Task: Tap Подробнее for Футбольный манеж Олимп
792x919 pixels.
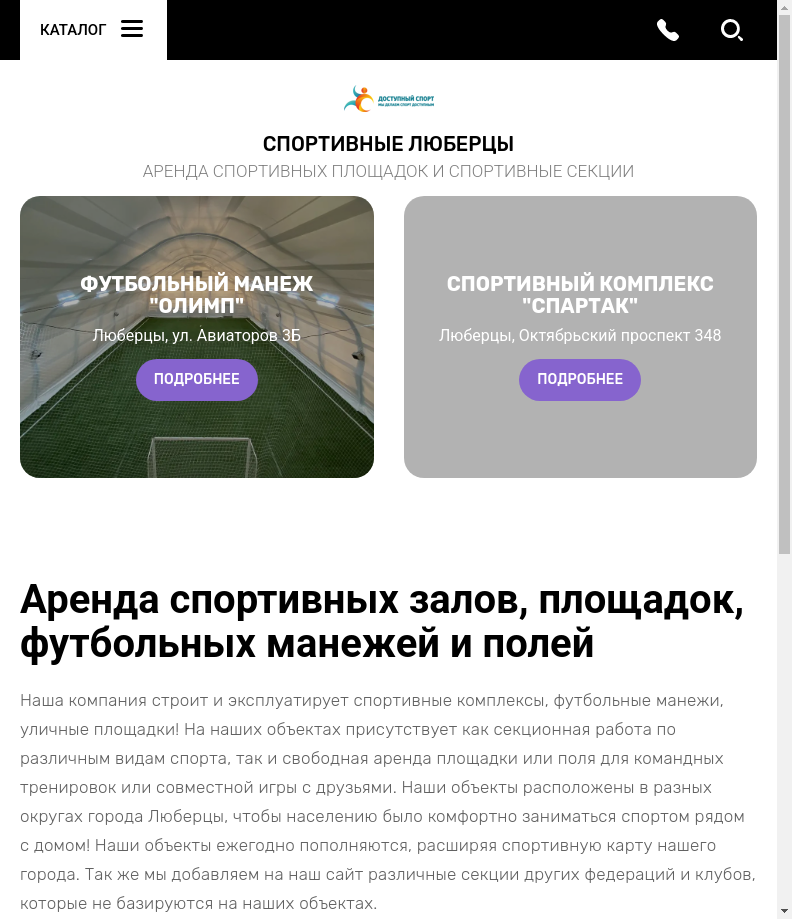Action: pyautogui.click(x=197, y=380)
